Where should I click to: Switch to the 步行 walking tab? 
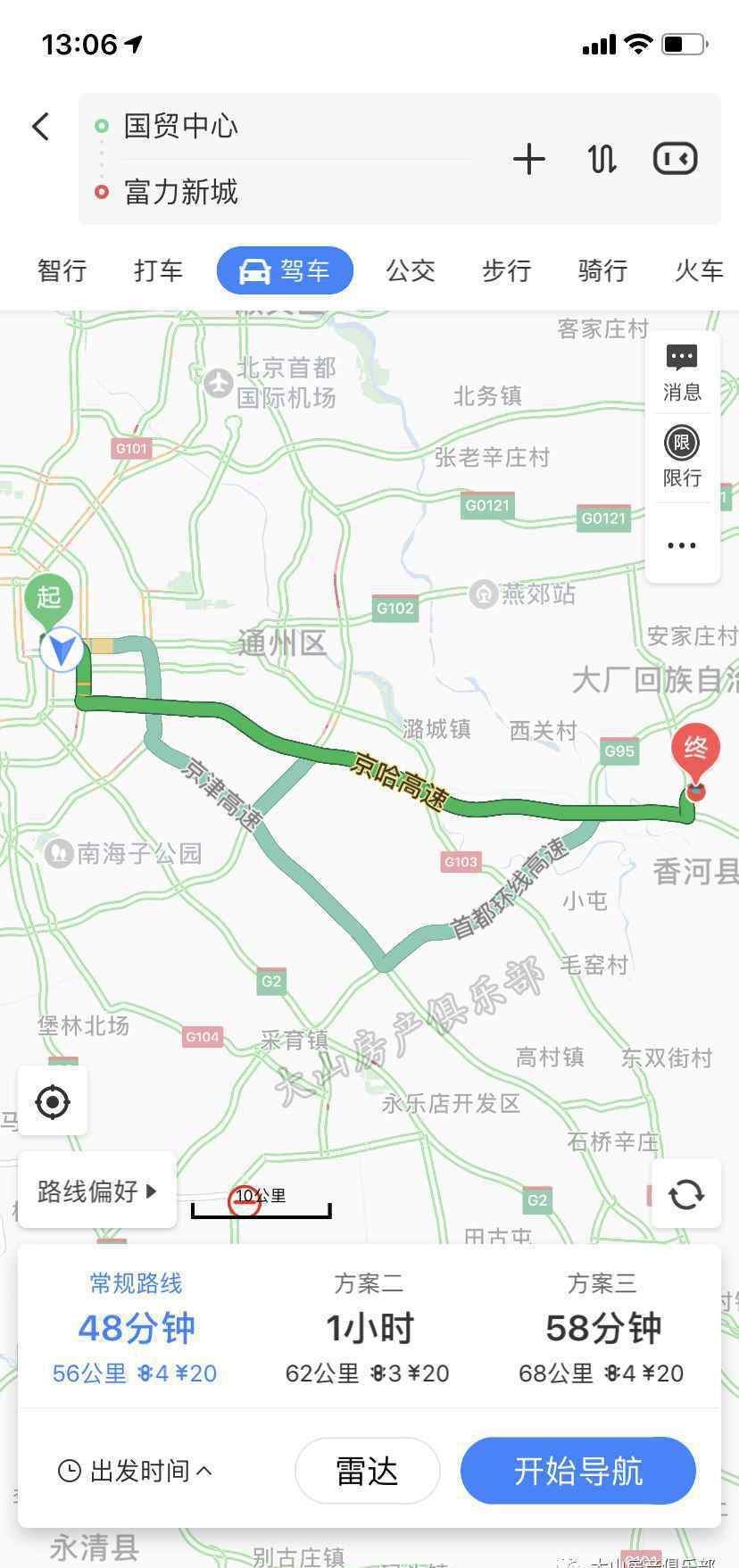click(x=507, y=270)
